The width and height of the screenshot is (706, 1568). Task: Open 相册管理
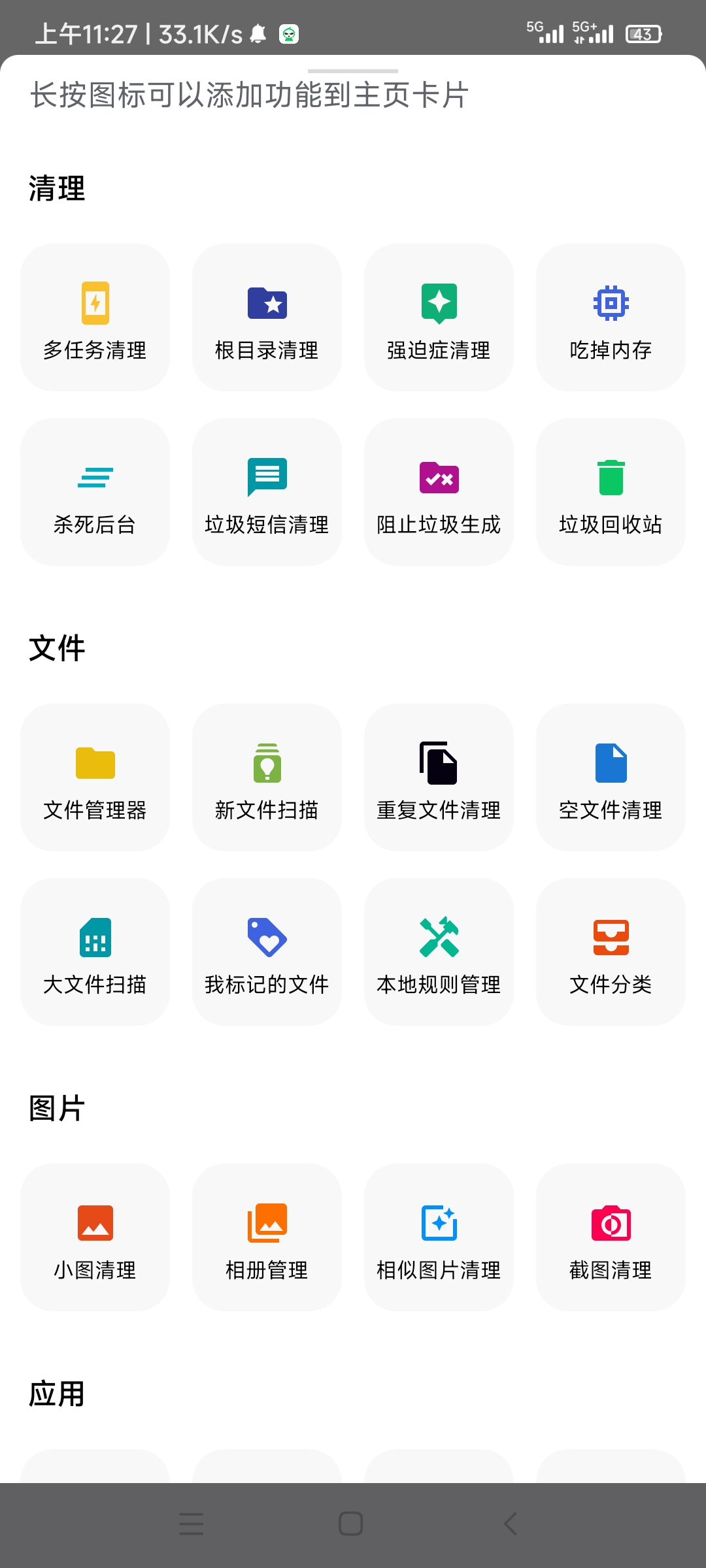267,1238
